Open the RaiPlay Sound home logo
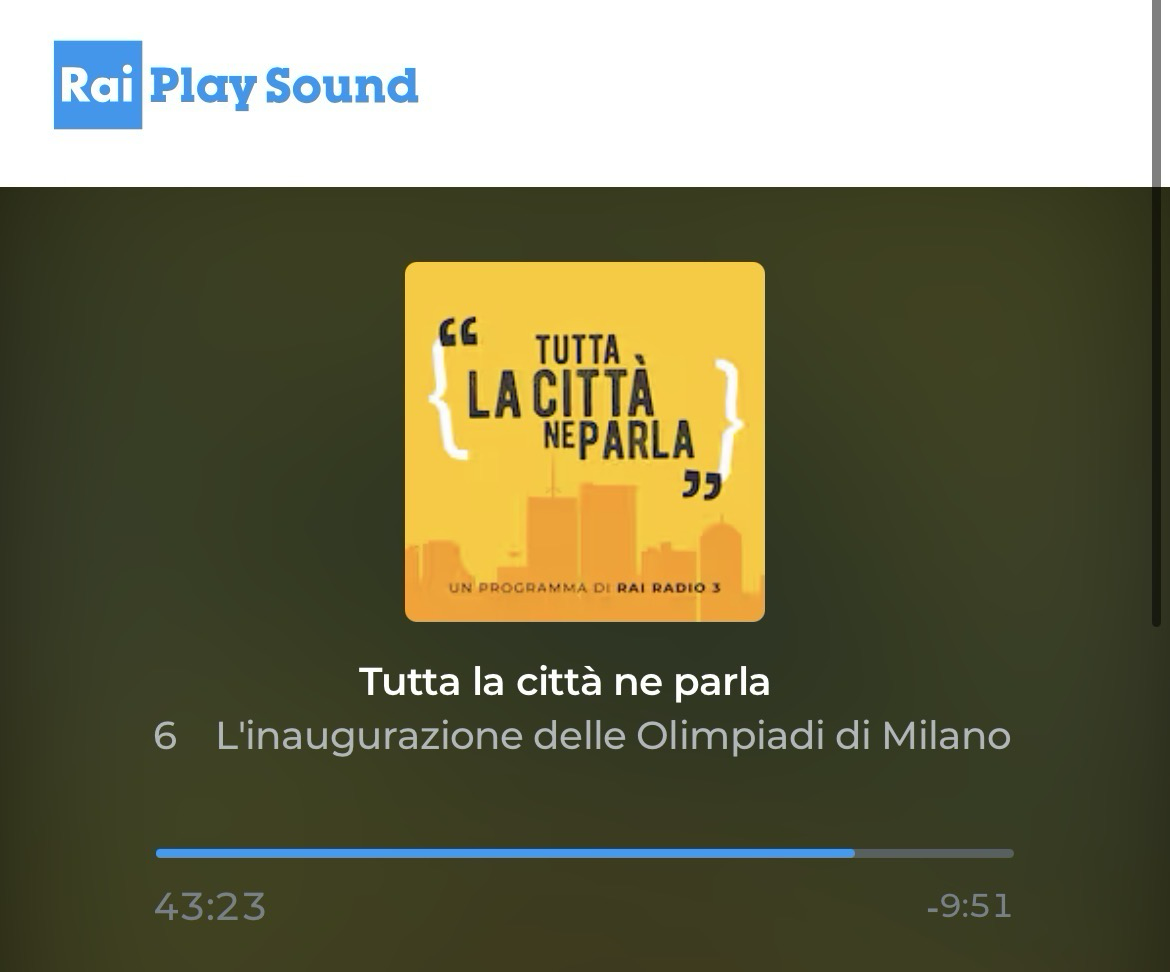 (236, 85)
